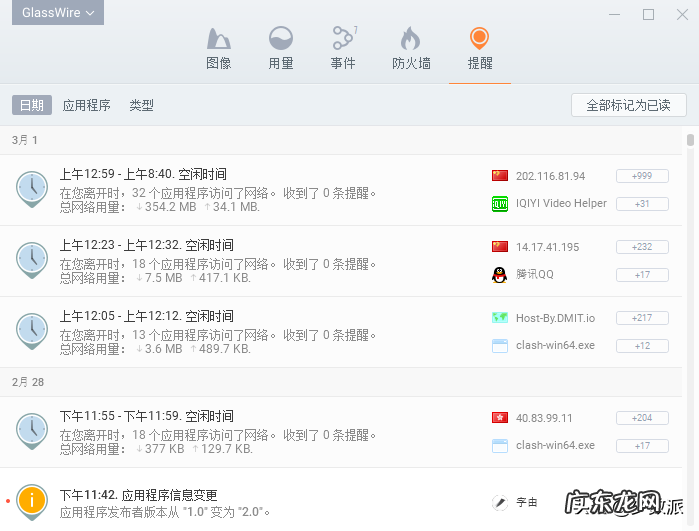The image size is (699, 531).
Task: Open the GlassWire dropdown menu
Action: point(59,13)
